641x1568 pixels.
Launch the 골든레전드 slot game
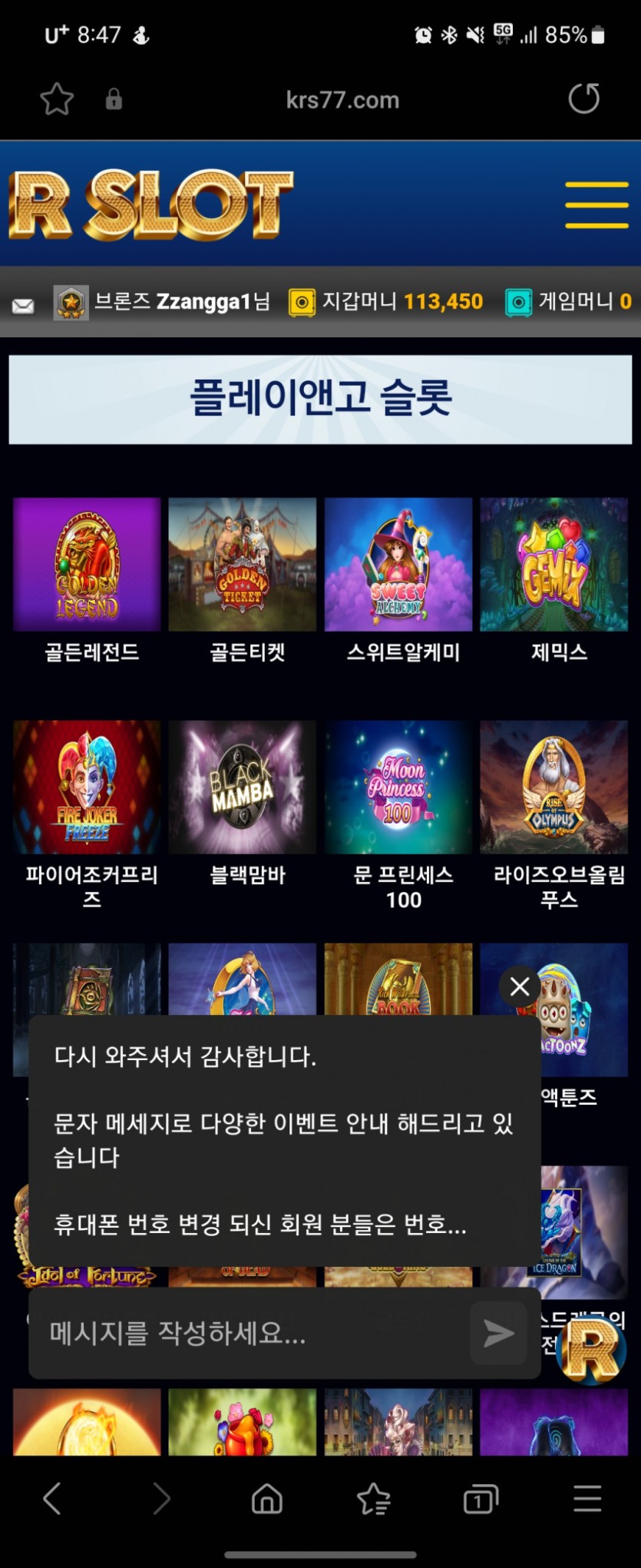(x=87, y=565)
